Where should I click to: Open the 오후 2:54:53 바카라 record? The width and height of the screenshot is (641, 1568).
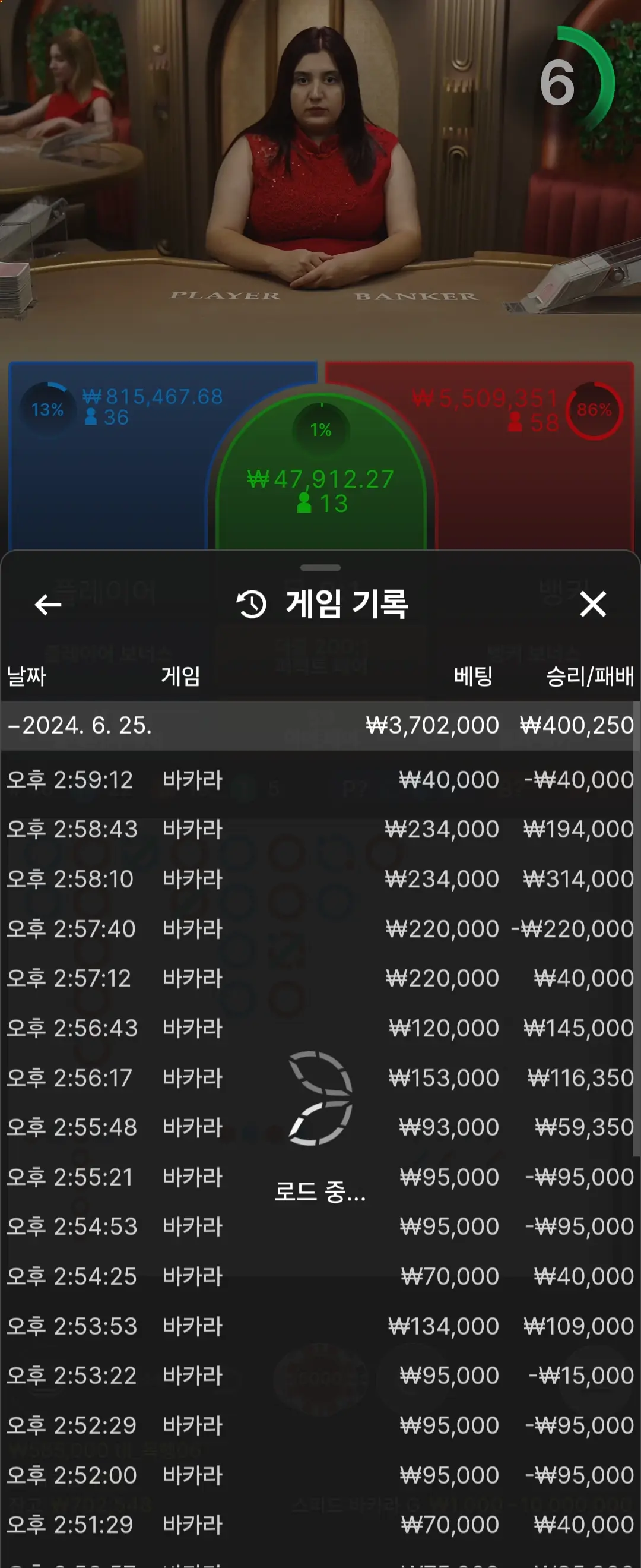320,1226
